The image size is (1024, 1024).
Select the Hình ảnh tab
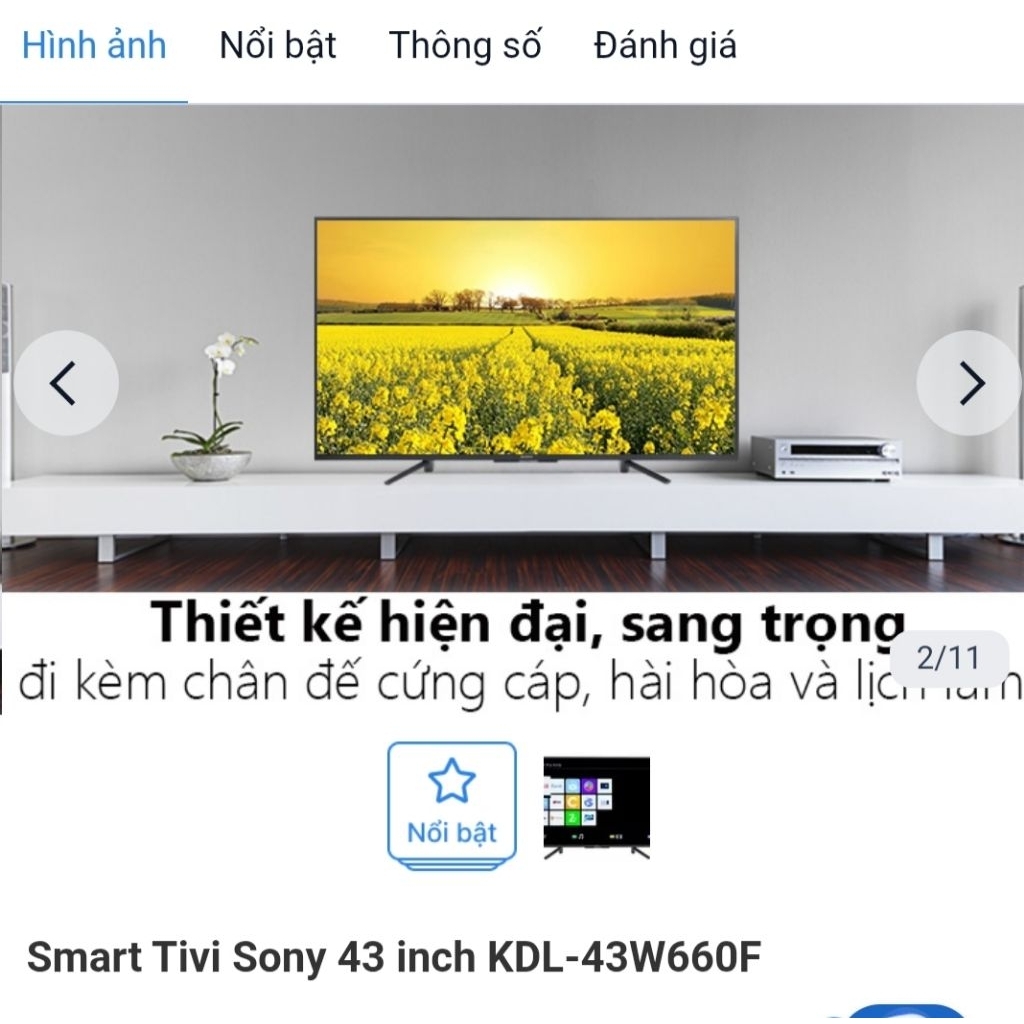click(x=94, y=46)
